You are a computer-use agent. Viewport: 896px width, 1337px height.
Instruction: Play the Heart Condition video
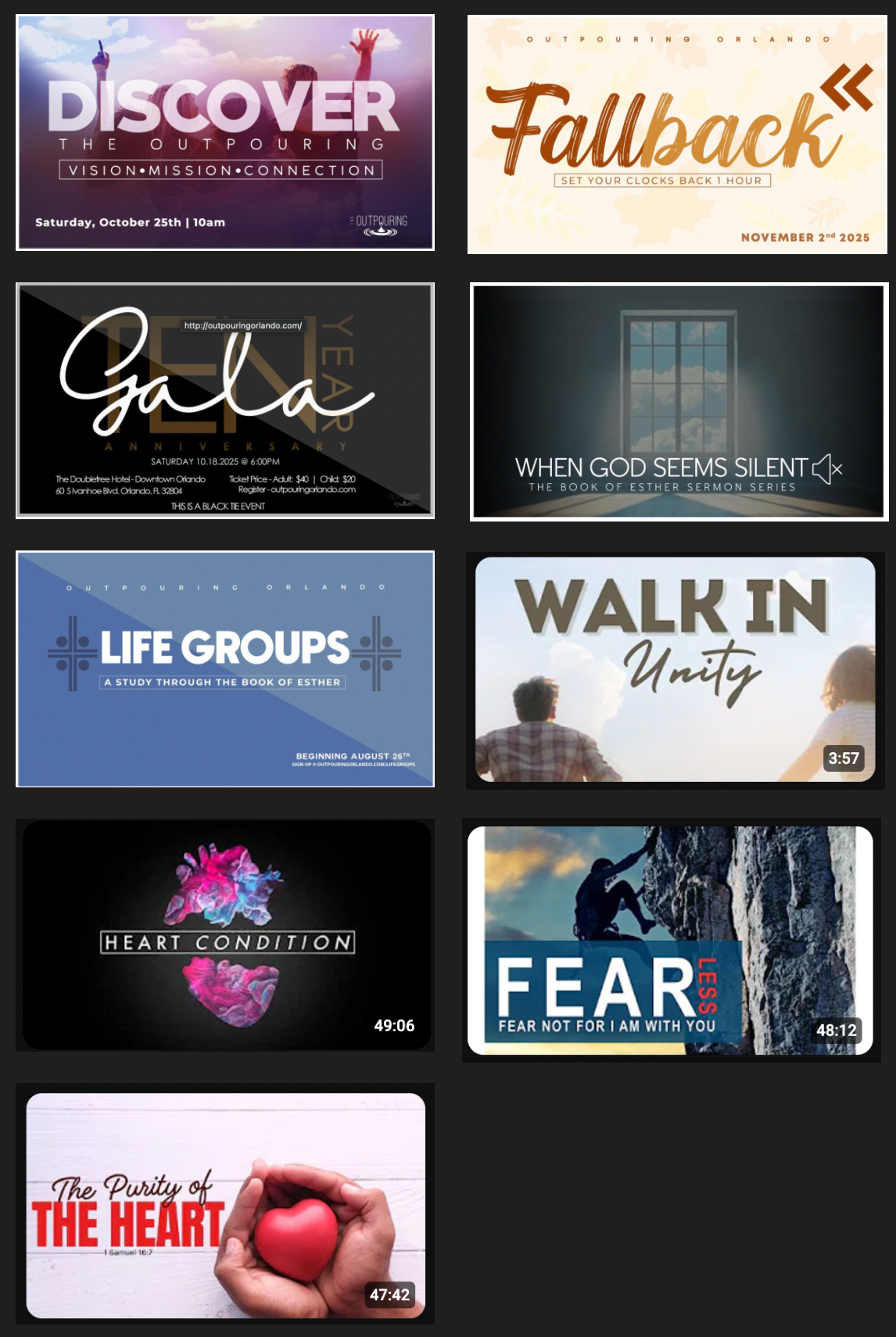pyautogui.click(x=227, y=935)
